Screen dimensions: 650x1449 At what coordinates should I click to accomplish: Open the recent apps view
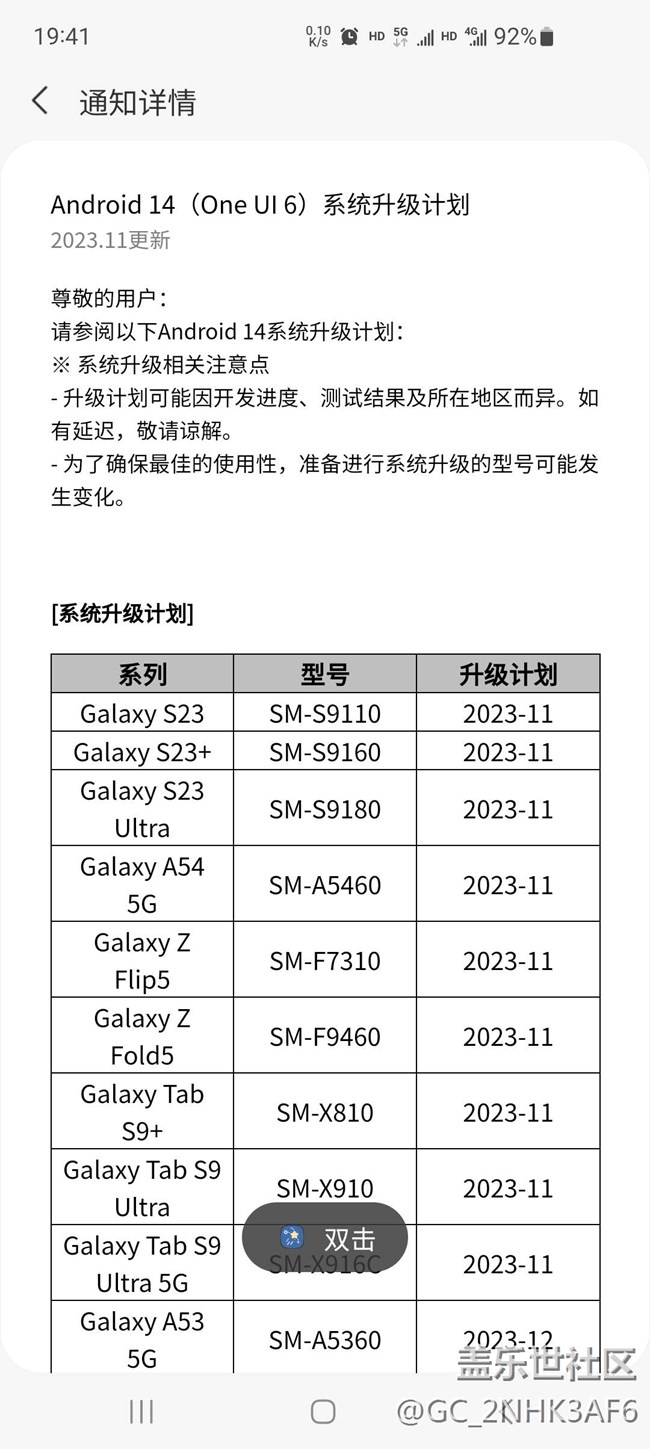(141, 1411)
